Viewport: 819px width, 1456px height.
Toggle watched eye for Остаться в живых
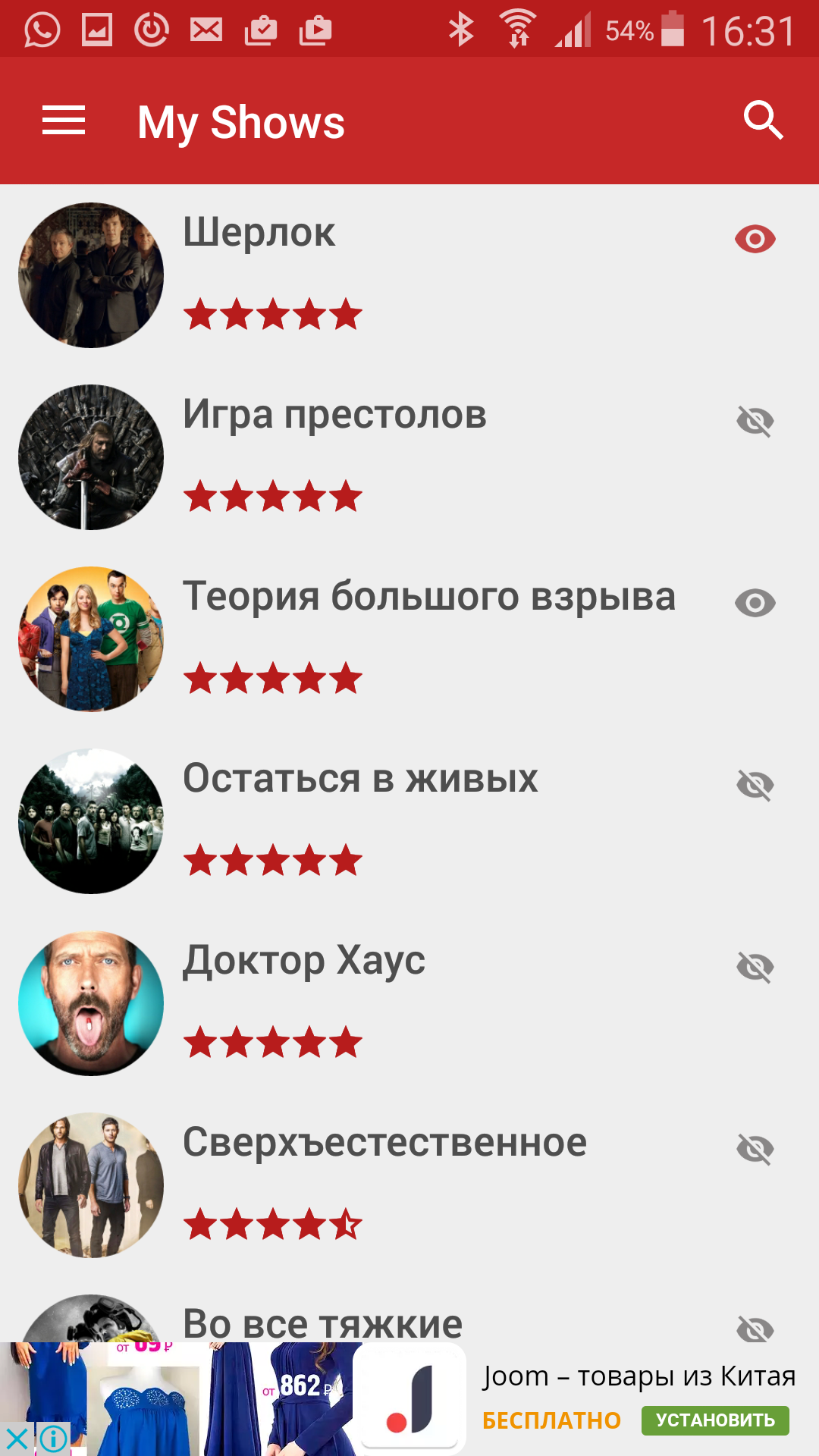755,785
